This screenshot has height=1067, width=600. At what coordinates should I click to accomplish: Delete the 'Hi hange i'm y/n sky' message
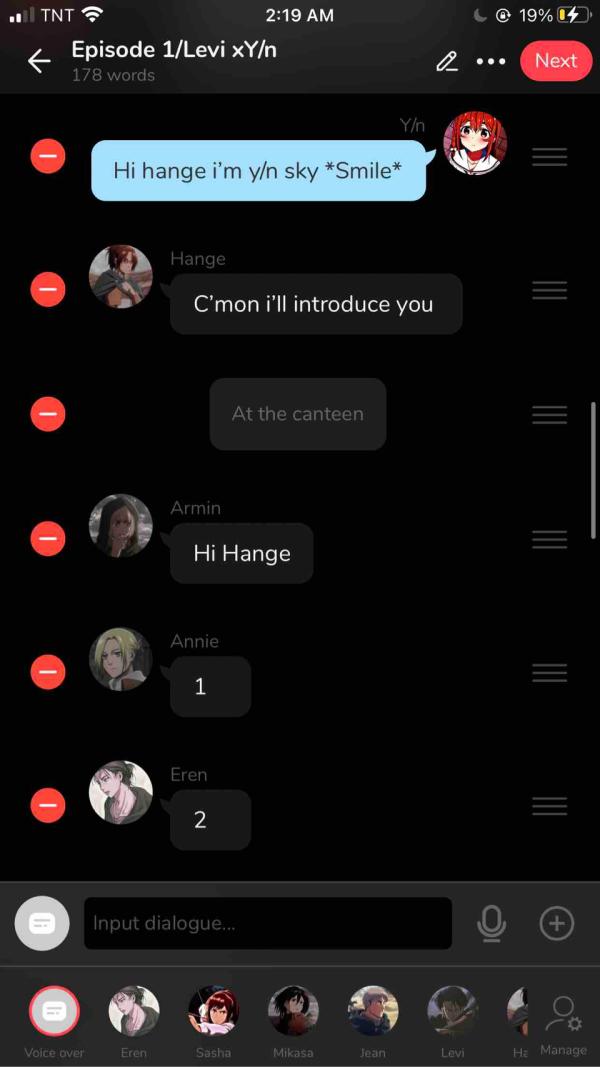coord(47,156)
